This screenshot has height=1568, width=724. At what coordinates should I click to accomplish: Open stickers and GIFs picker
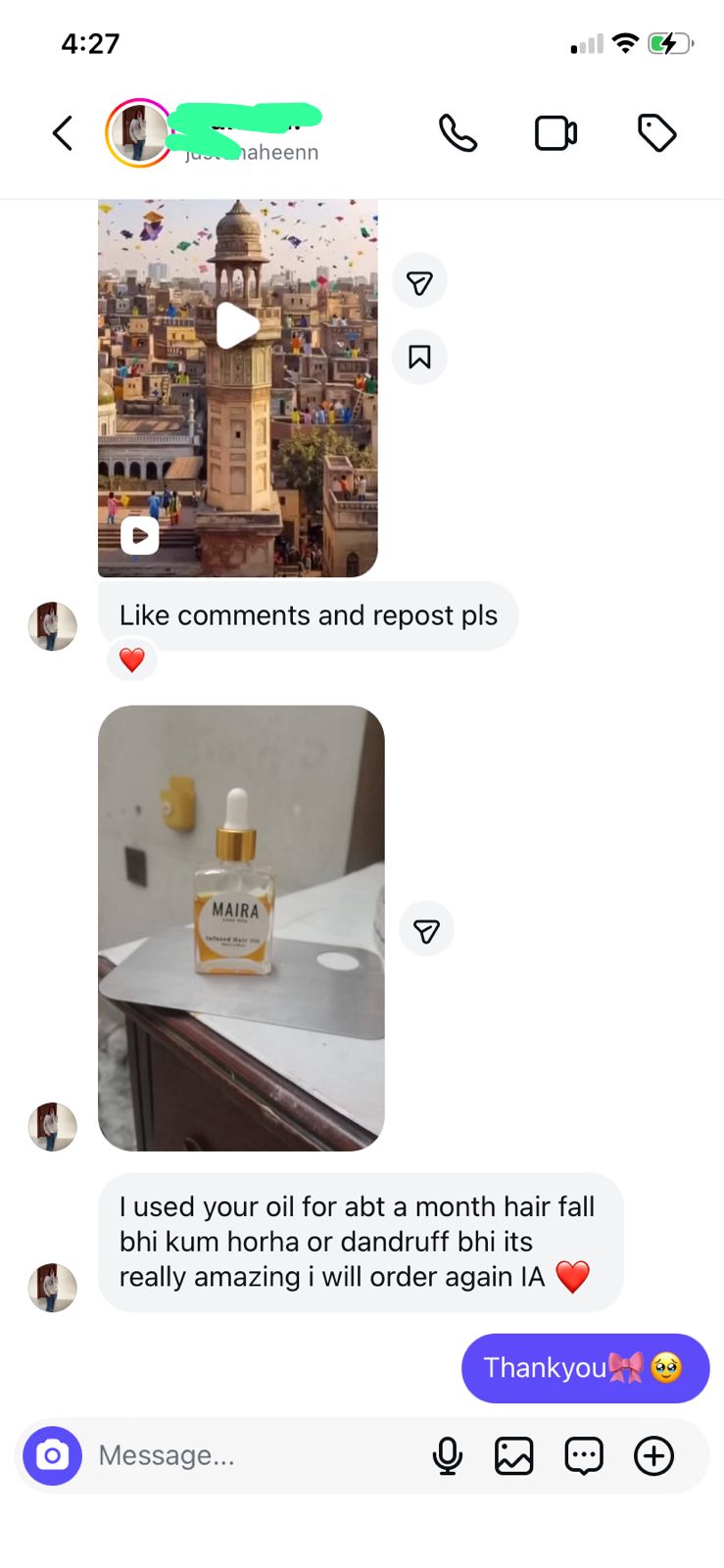point(584,1455)
